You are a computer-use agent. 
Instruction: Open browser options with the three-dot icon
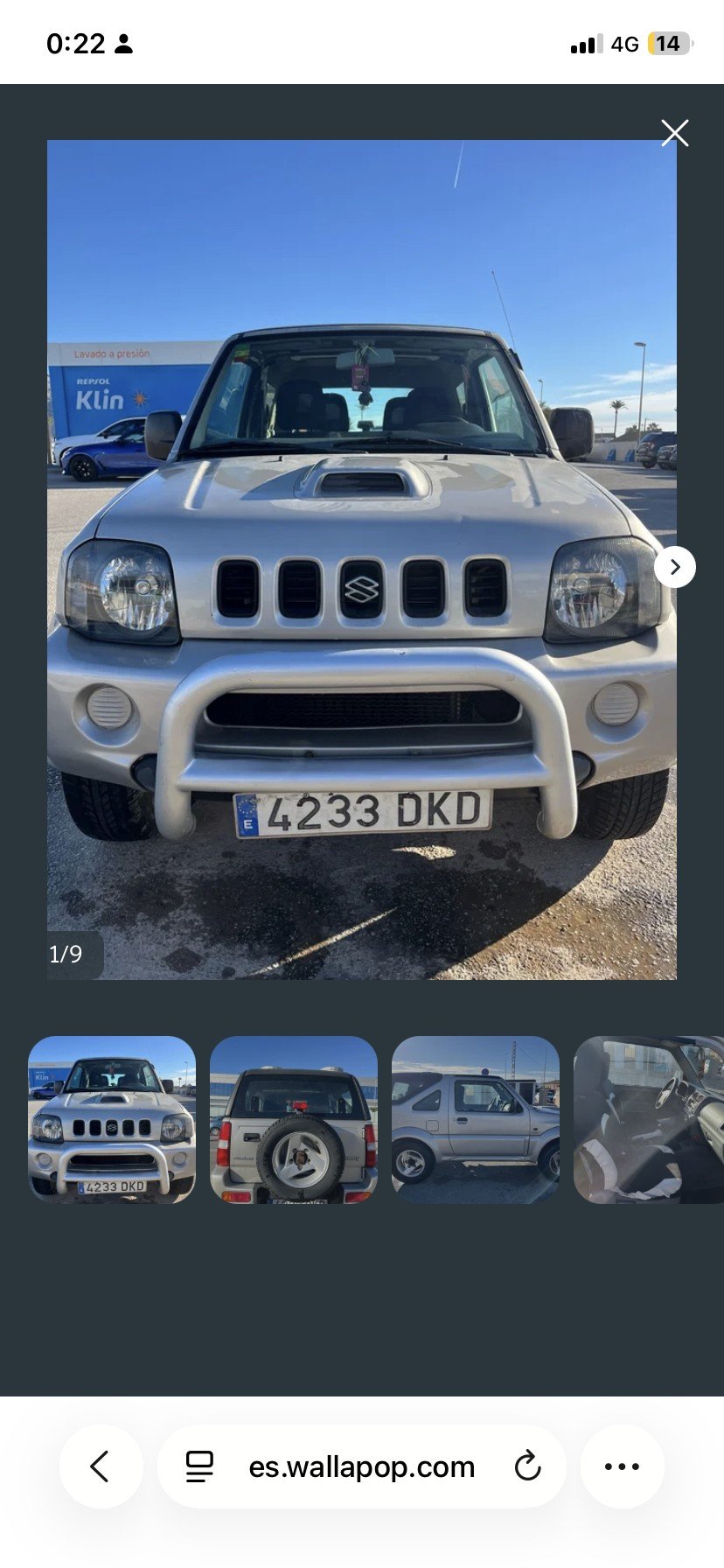(x=621, y=1466)
